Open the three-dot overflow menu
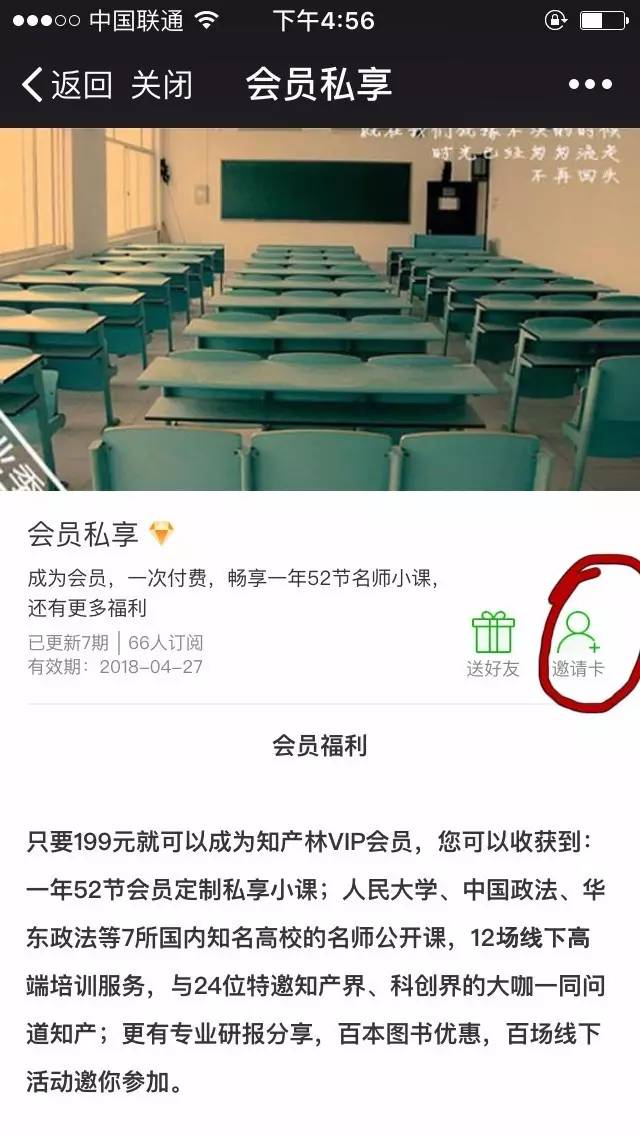This screenshot has width=640, height=1136. (590, 85)
